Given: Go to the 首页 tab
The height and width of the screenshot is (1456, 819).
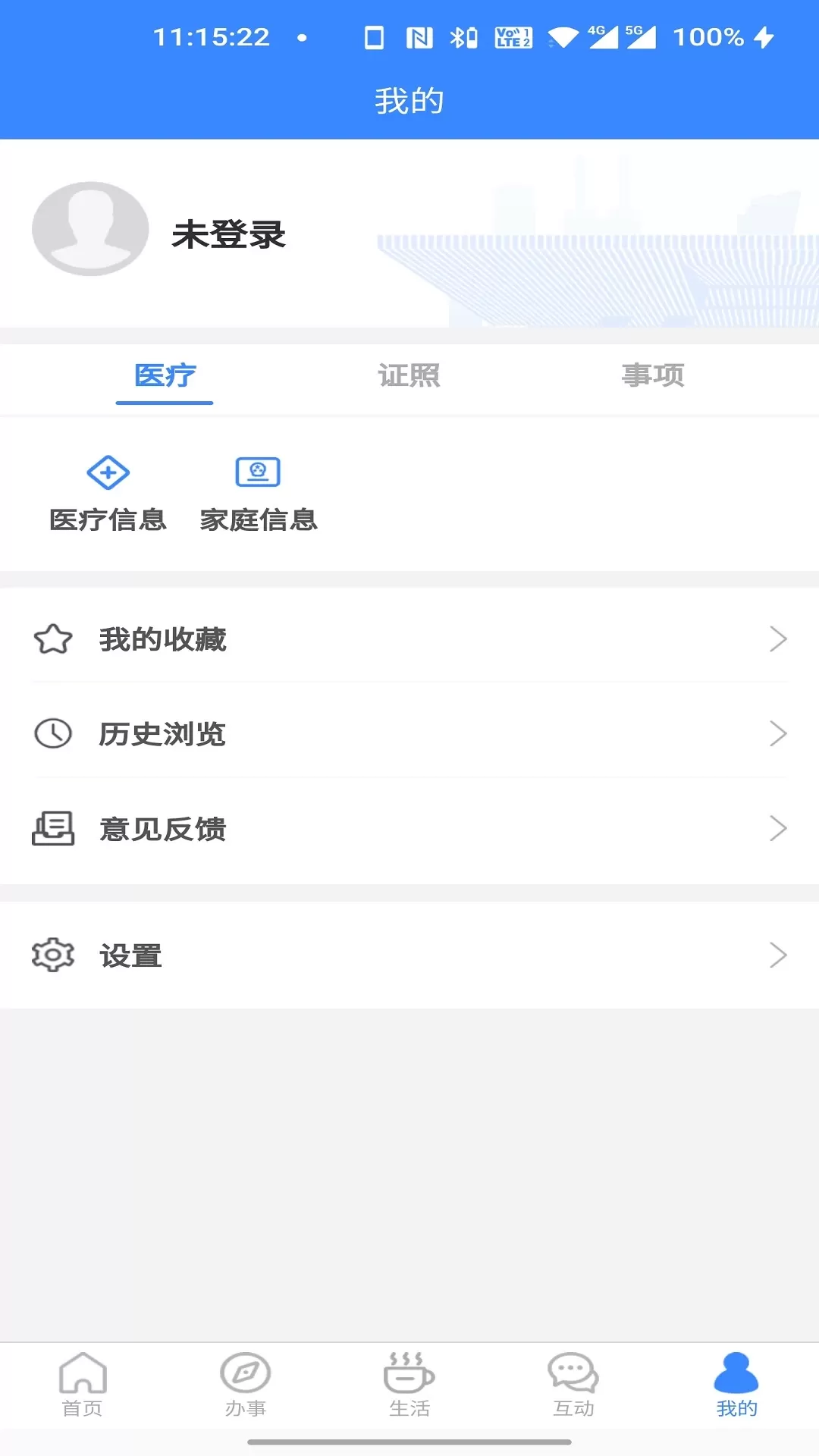Looking at the screenshot, I should pos(82,1385).
